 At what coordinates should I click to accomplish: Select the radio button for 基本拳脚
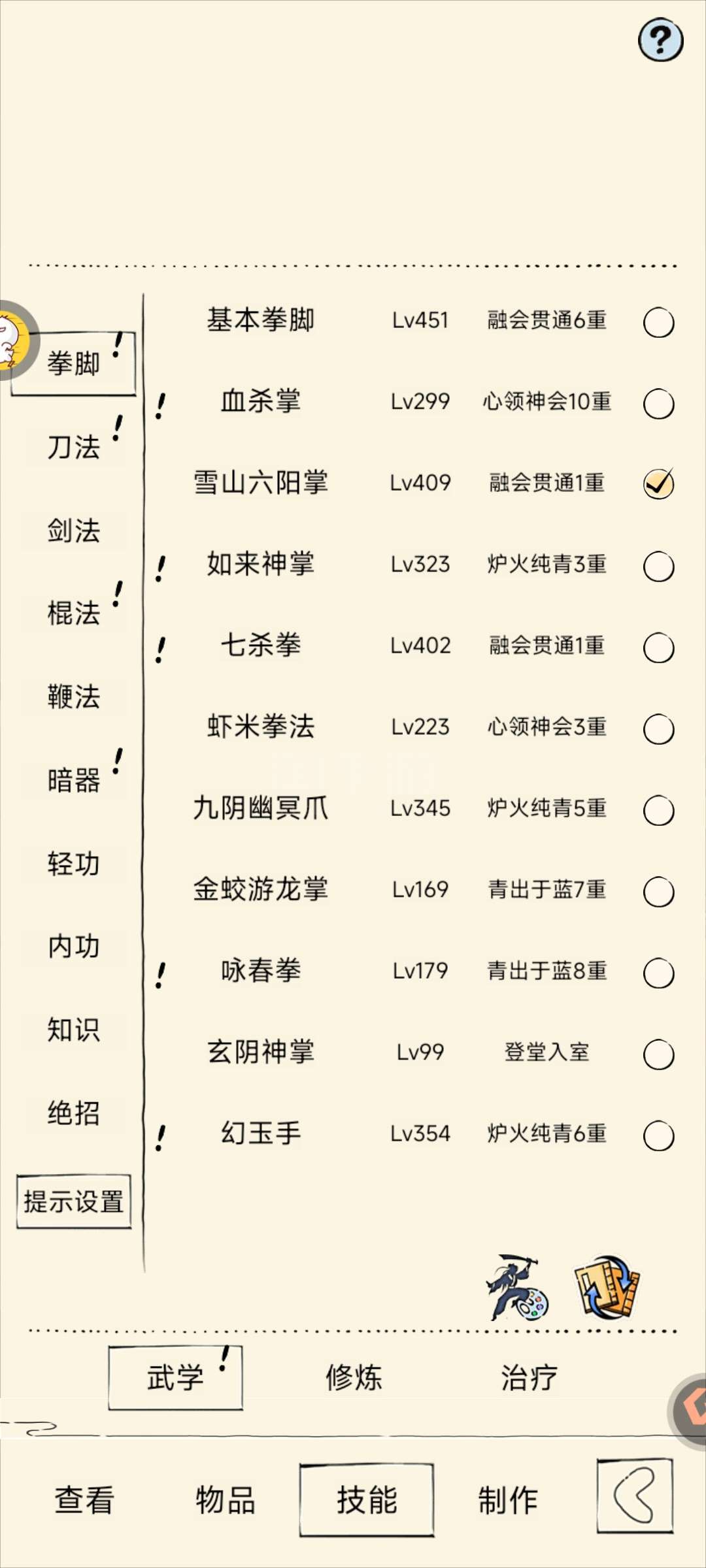click(658, 322)
